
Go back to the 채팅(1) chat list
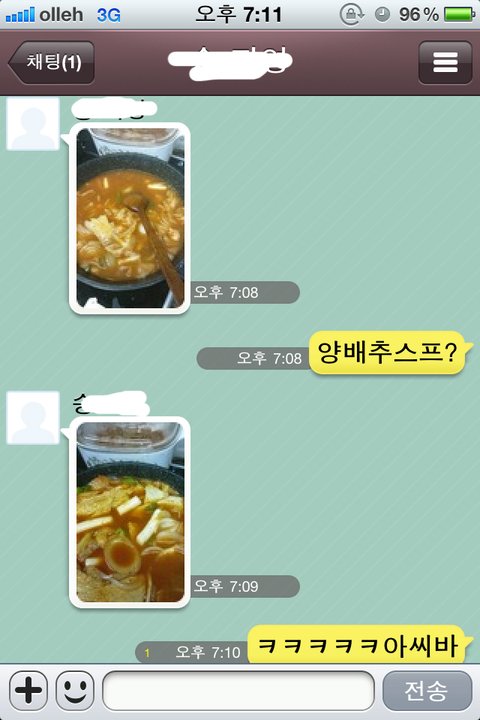pos(51,62)
